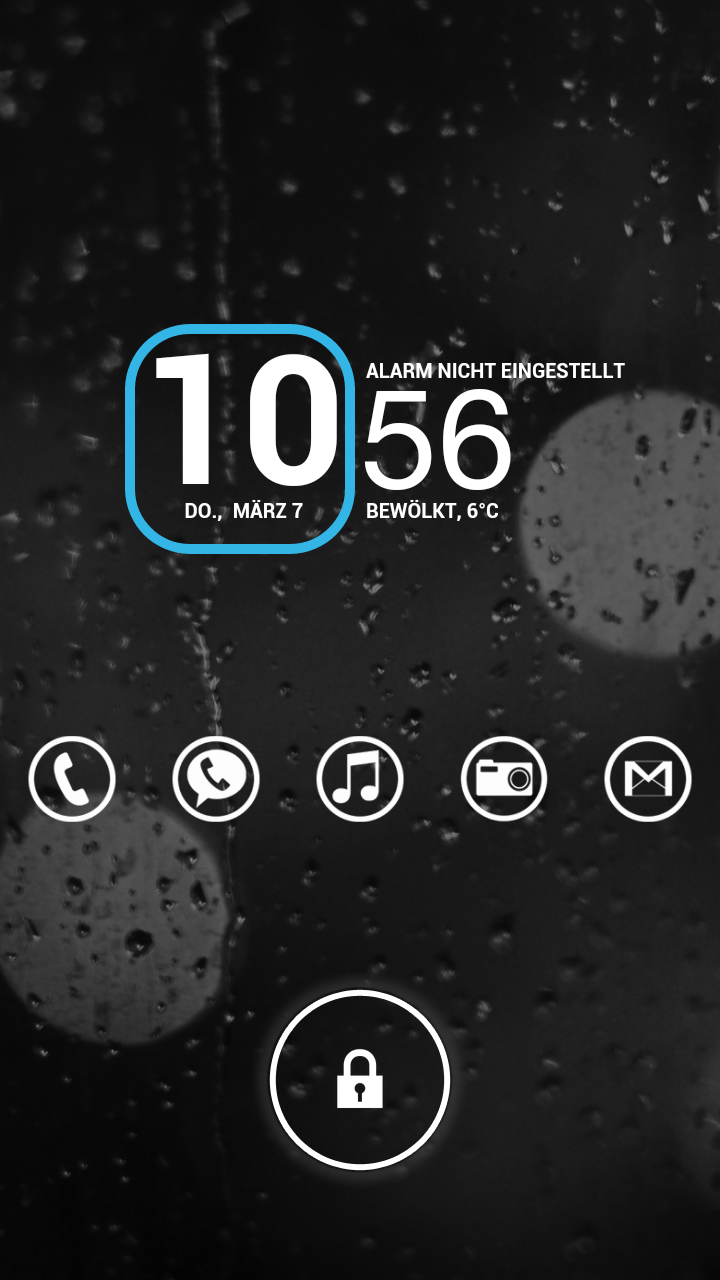Launch the camera shortcut
The width and height of the screenshot is (720, 1280).
tap(504, 778)
